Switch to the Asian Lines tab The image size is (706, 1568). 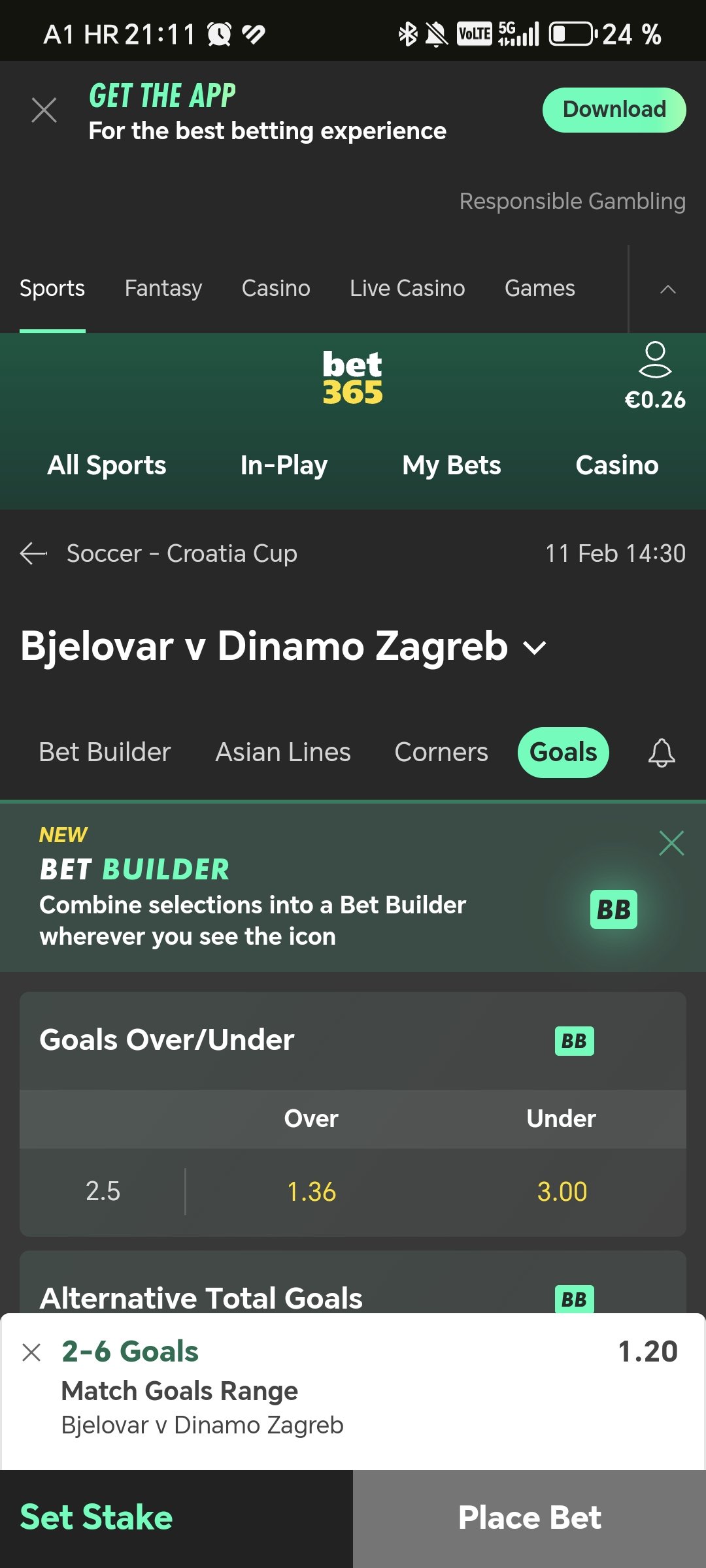coord(283,752)
